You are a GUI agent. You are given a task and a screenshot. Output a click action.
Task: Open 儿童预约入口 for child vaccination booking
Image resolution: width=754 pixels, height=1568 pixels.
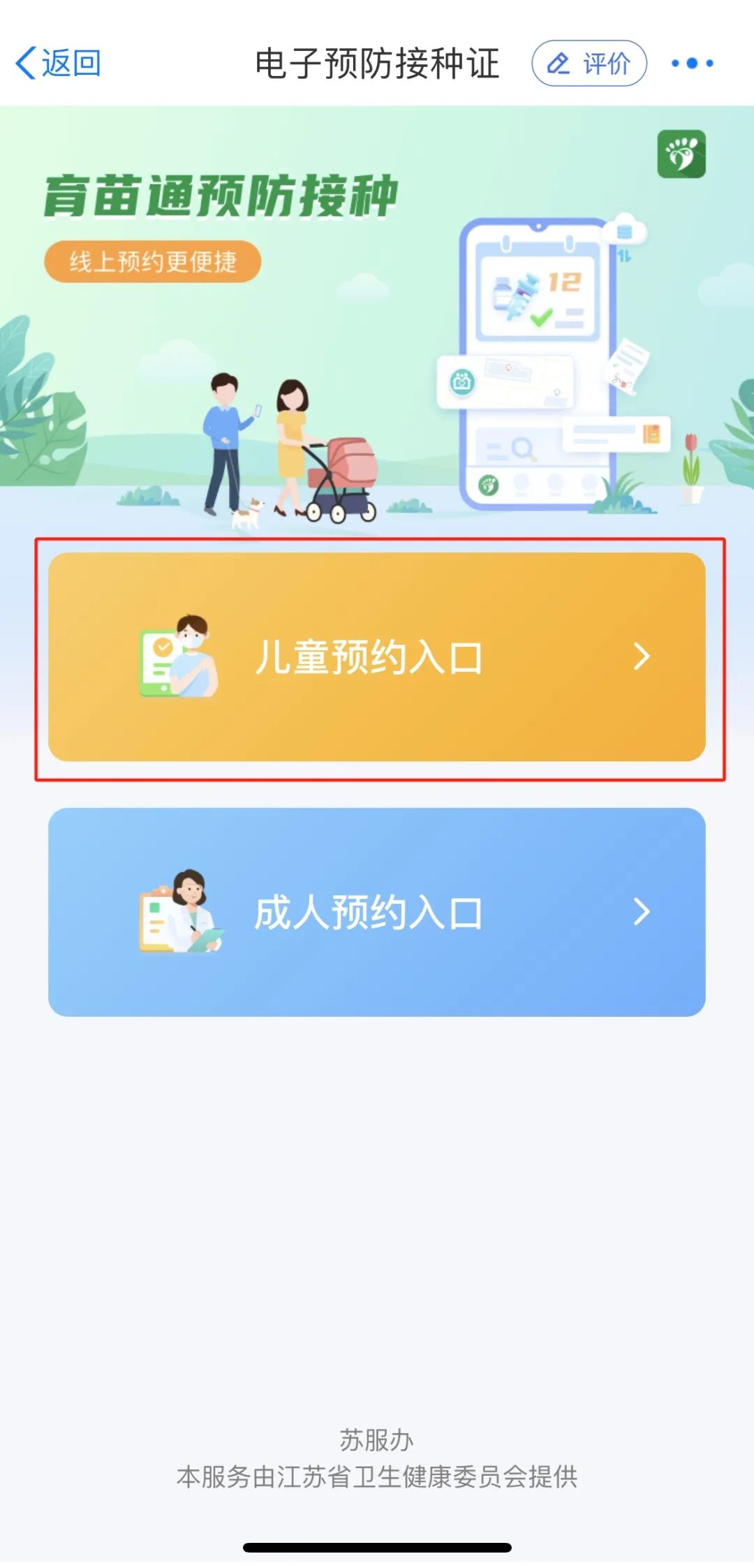[x=376, y=657]
